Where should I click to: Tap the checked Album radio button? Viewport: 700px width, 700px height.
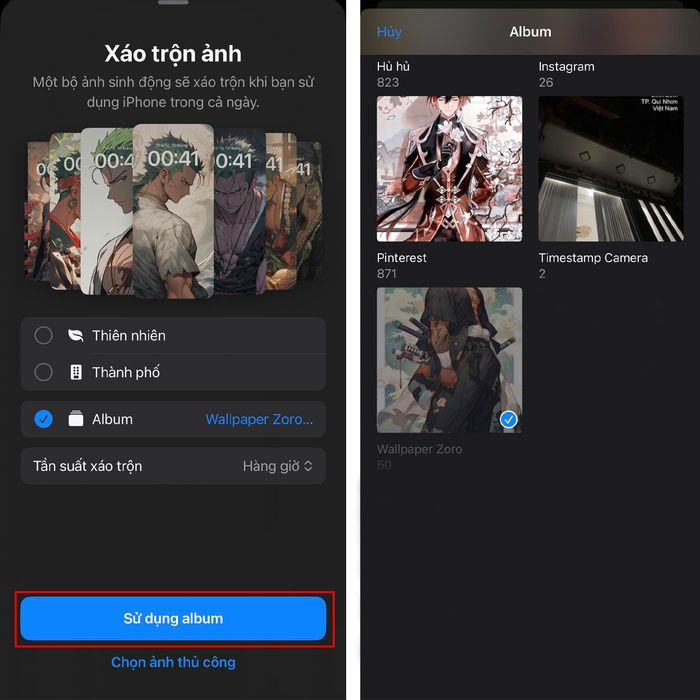pos(44,419)
